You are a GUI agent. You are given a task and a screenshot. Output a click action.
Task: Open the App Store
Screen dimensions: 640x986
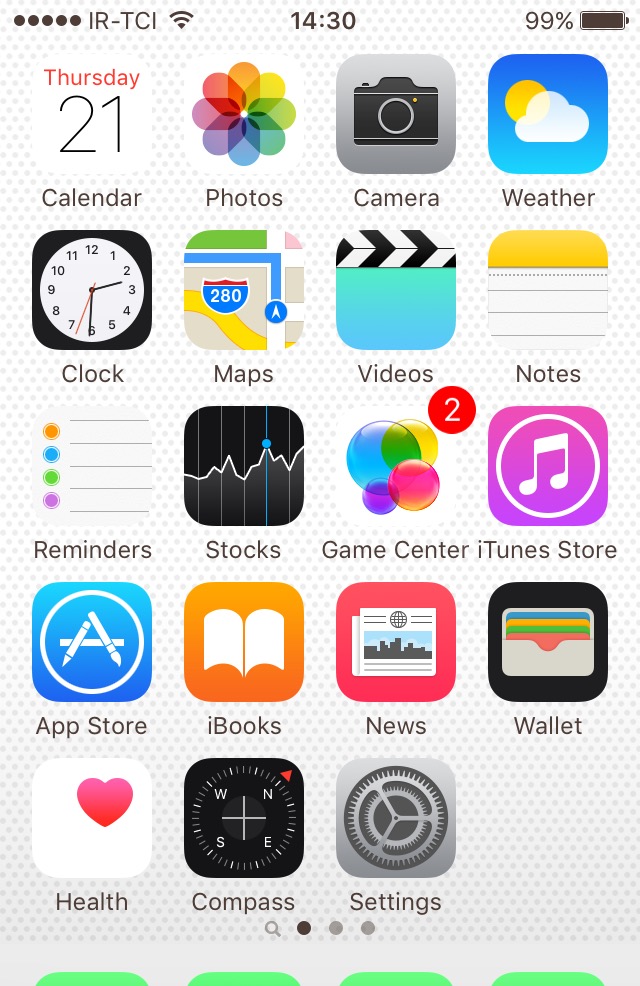[x=92, y=642]
